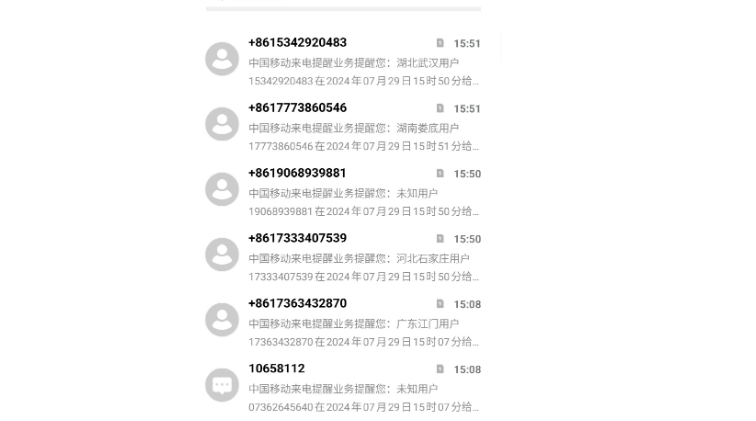Open the SMS from +8617363432870
Viewport: 756px width, 421px height.
pos(343,321)
